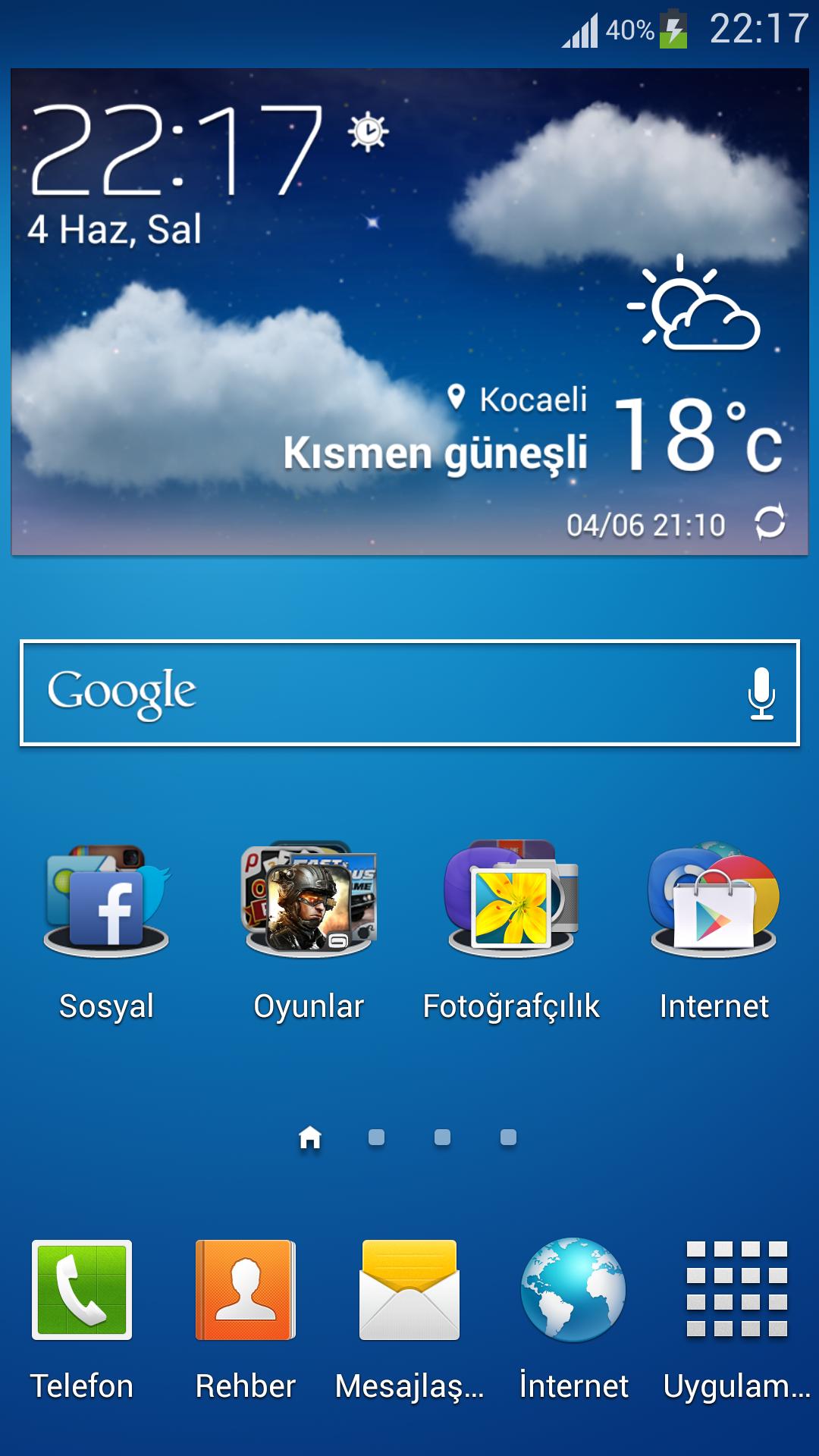The image size is (819, 1456).
Task: Jump to the last home page indicator dot
Action: [x=509, y=1137]
